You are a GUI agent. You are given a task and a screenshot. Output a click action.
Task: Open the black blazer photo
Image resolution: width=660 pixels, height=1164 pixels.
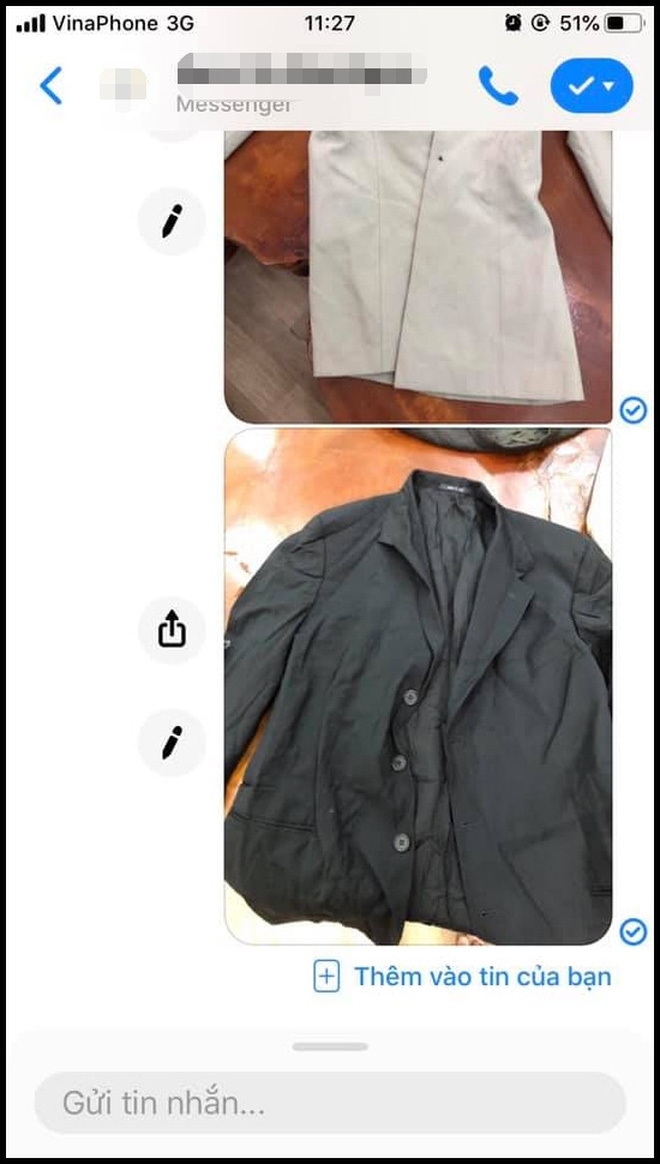pyautogui.click(x=418, y=687)
